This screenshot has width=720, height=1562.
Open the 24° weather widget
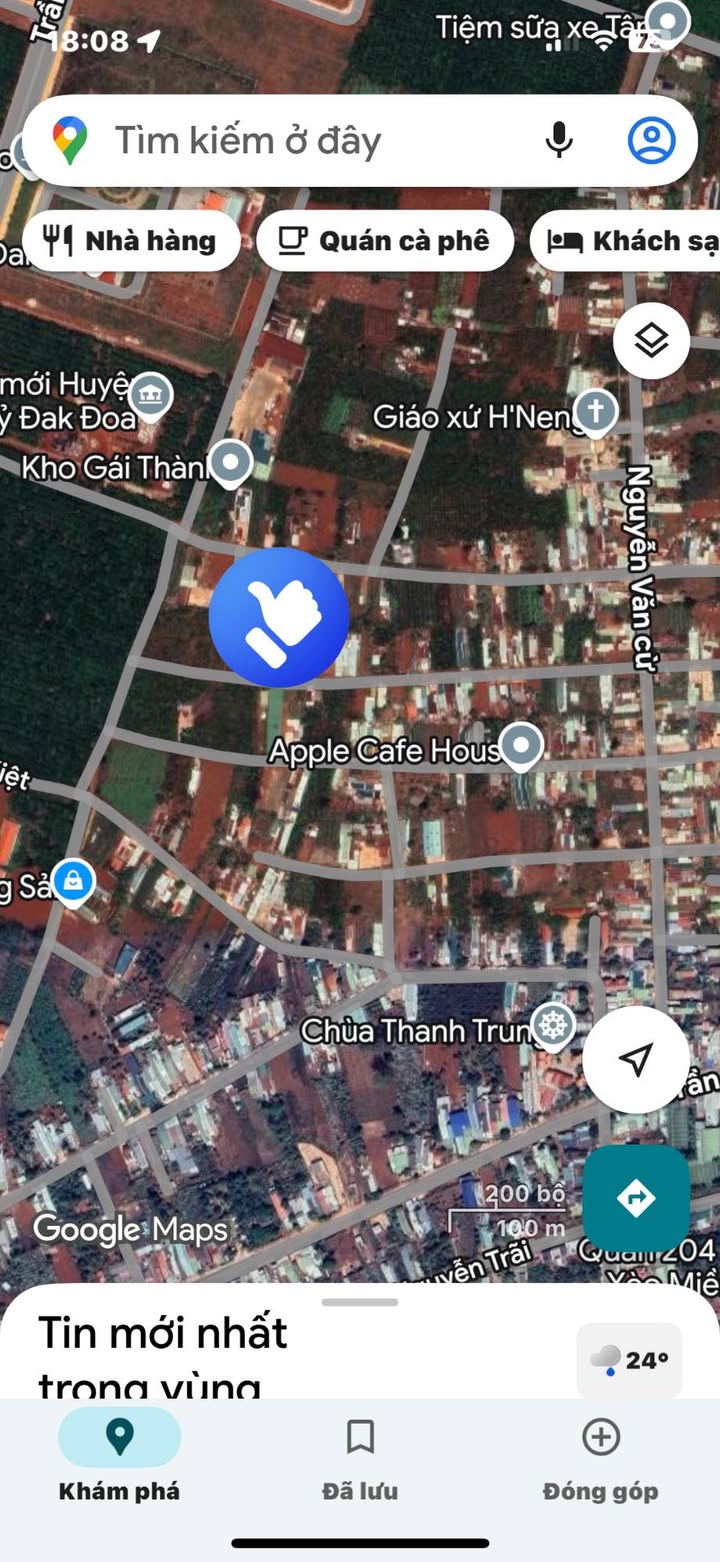click(630, 1360)
